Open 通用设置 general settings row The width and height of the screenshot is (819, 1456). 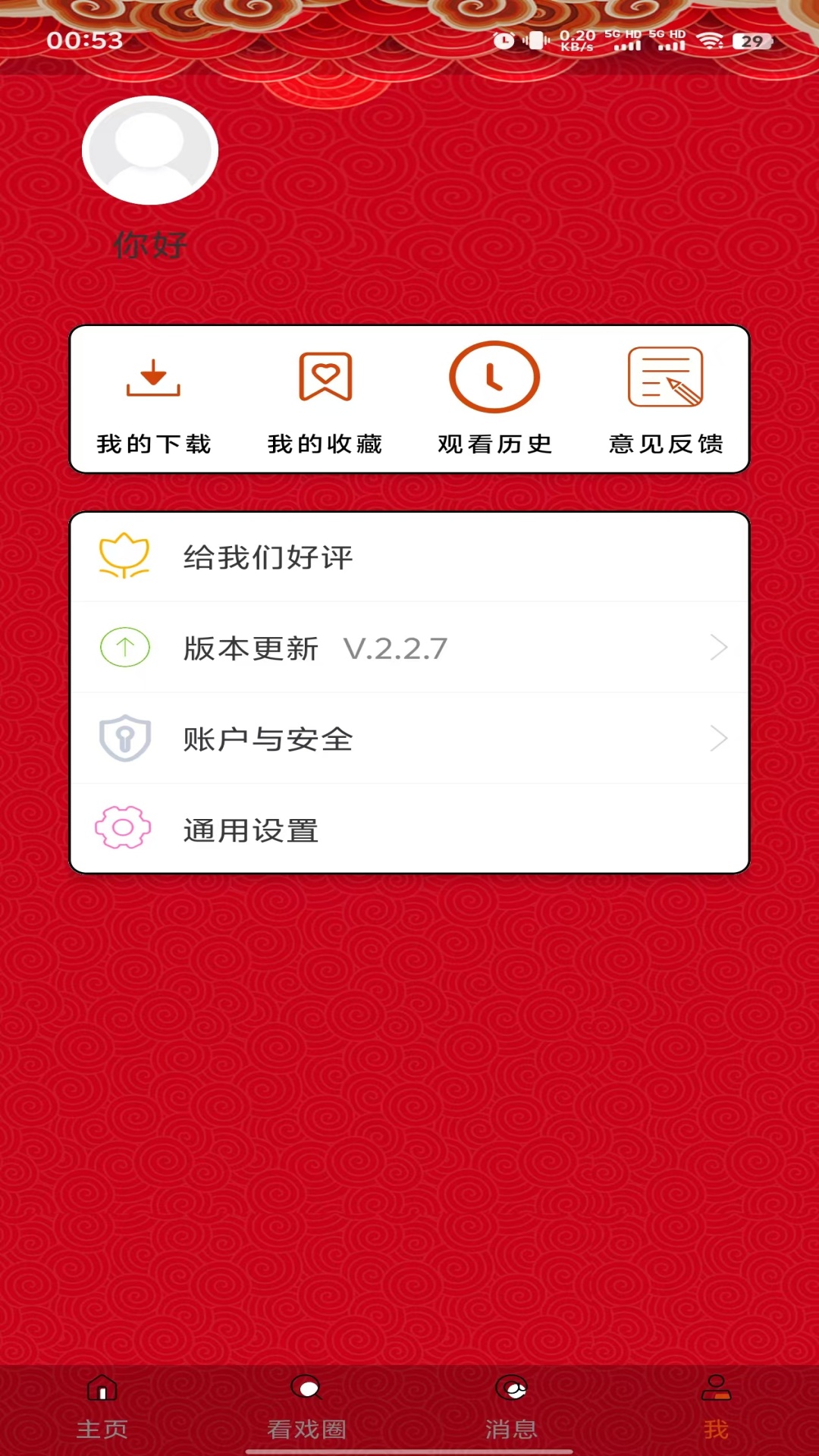[409, 830]
